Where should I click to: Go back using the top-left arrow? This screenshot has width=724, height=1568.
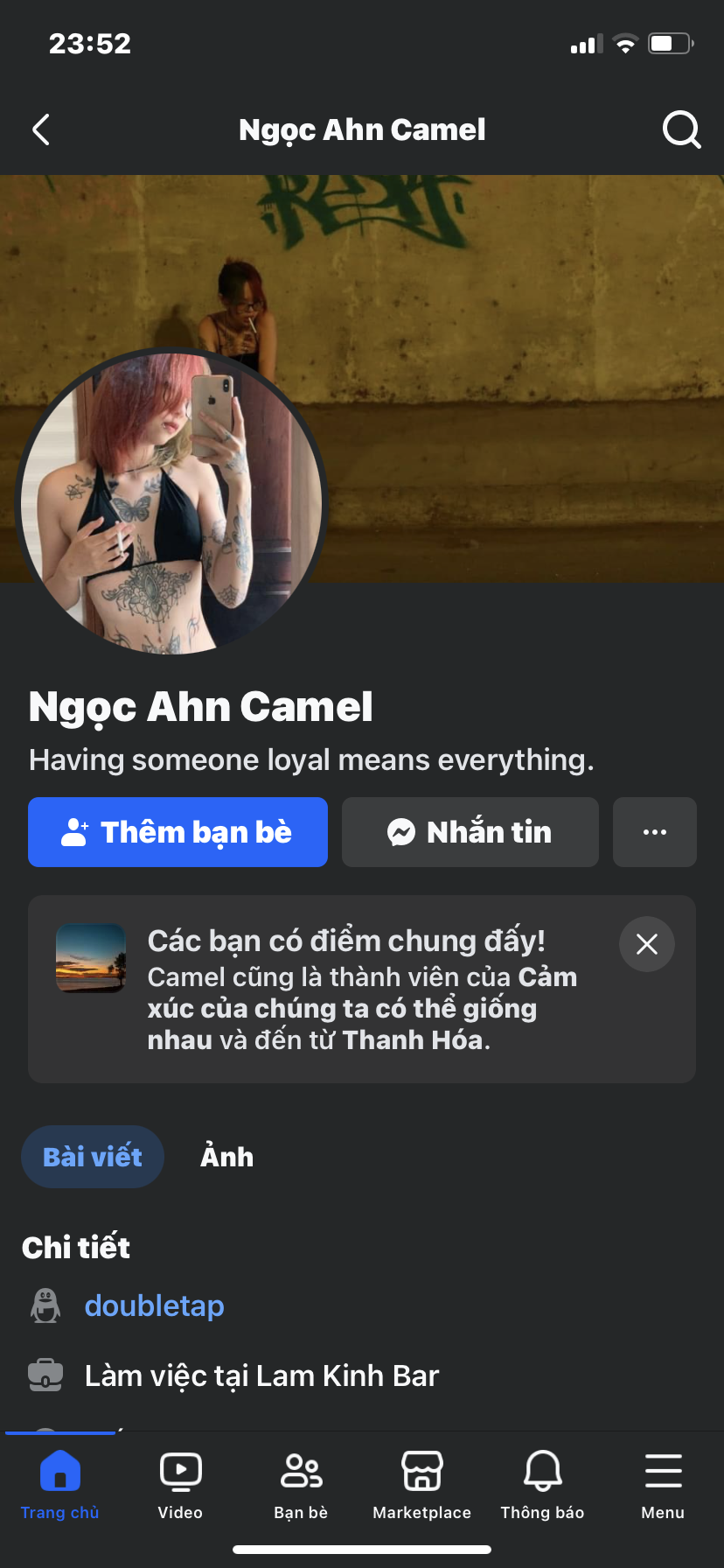pyautogui.click(x=41, y=129)
